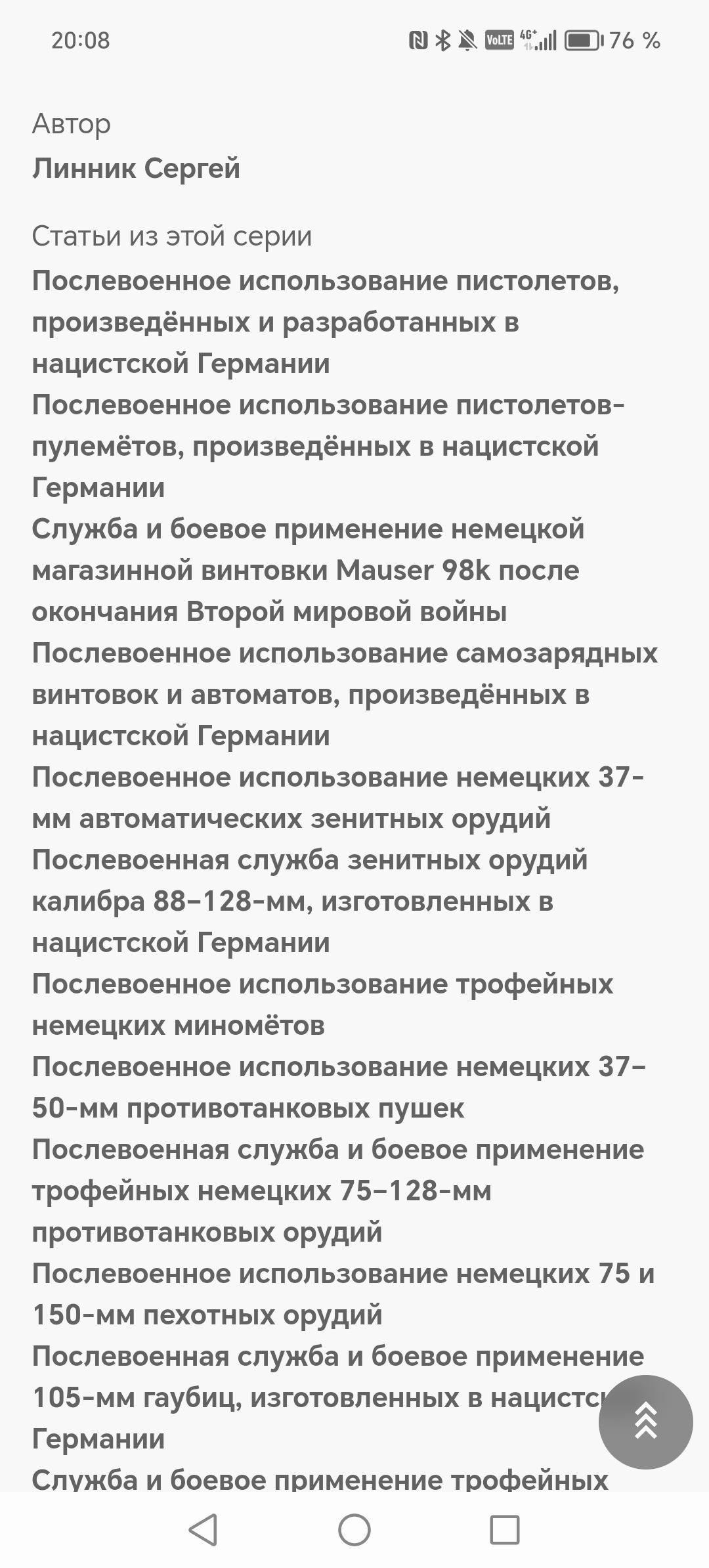This screenshot has height=1568, width=709.
Task: Open article about post-war use of pistols
Action: (x=325, y=322)
